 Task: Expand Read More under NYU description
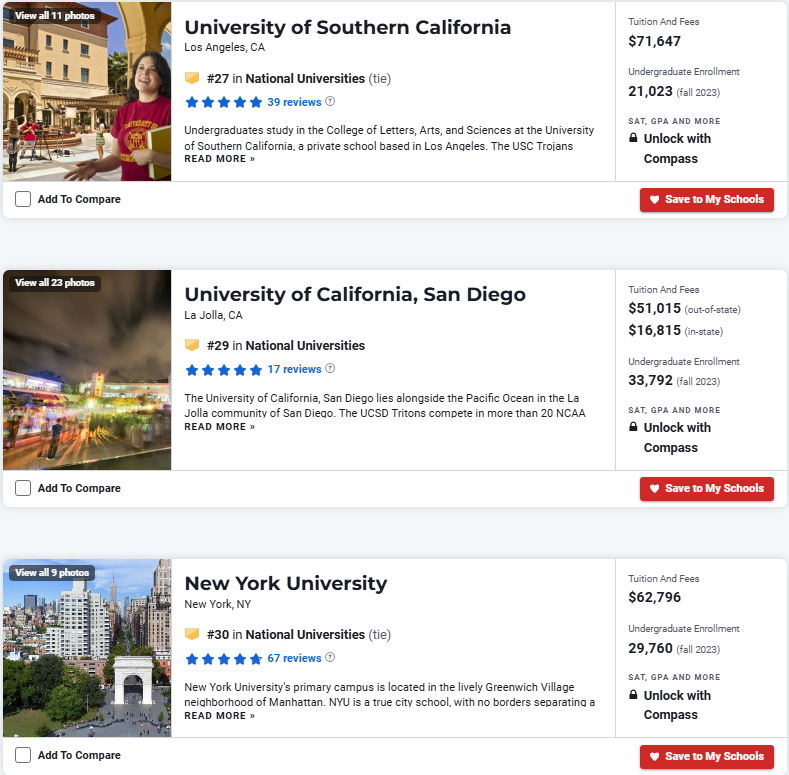[219, 715]
